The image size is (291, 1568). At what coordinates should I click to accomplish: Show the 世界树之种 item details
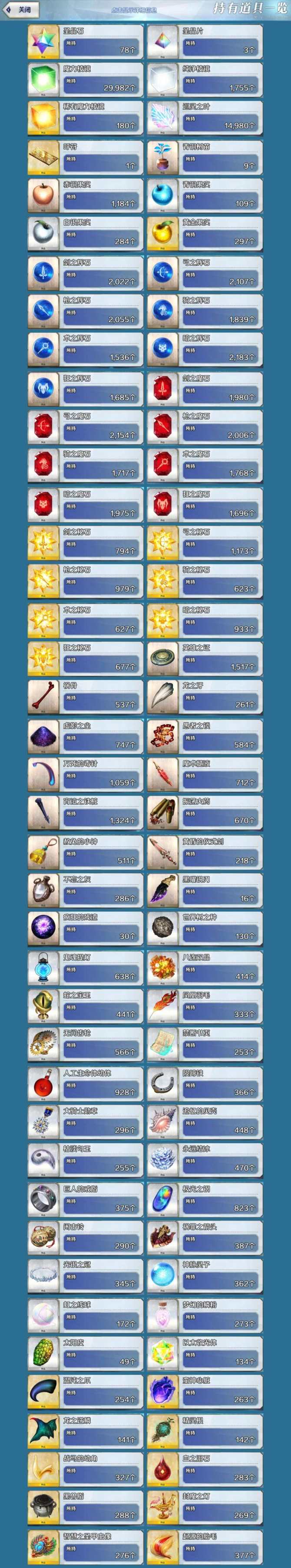[x=205, y=928]
